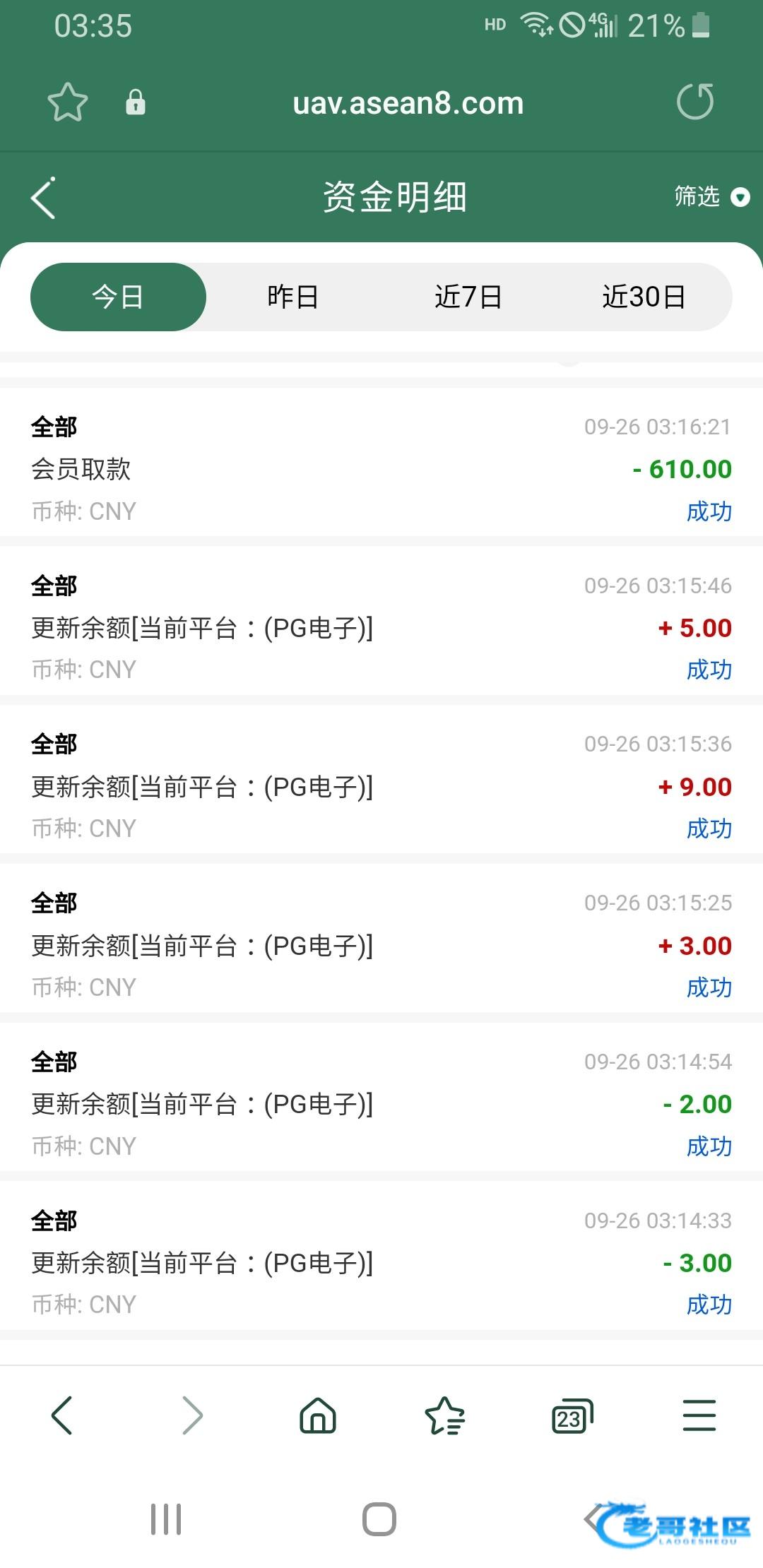Reload the page in the browser

[x=695, y=102]
